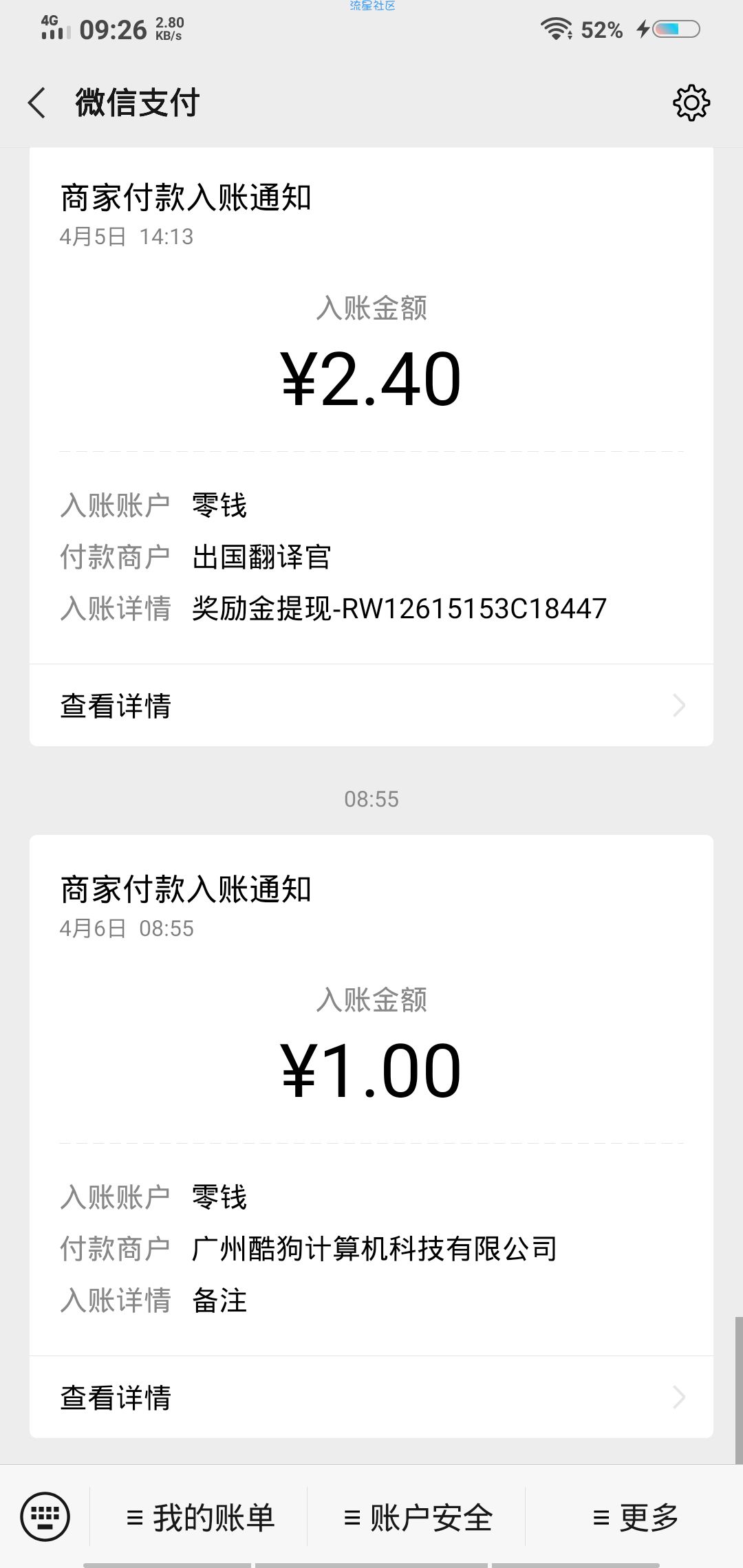Viewport: 743px width, 1568px height.
Task: View 查看详情 for the ¥1.00 payment
Action: click(371, 1397)
